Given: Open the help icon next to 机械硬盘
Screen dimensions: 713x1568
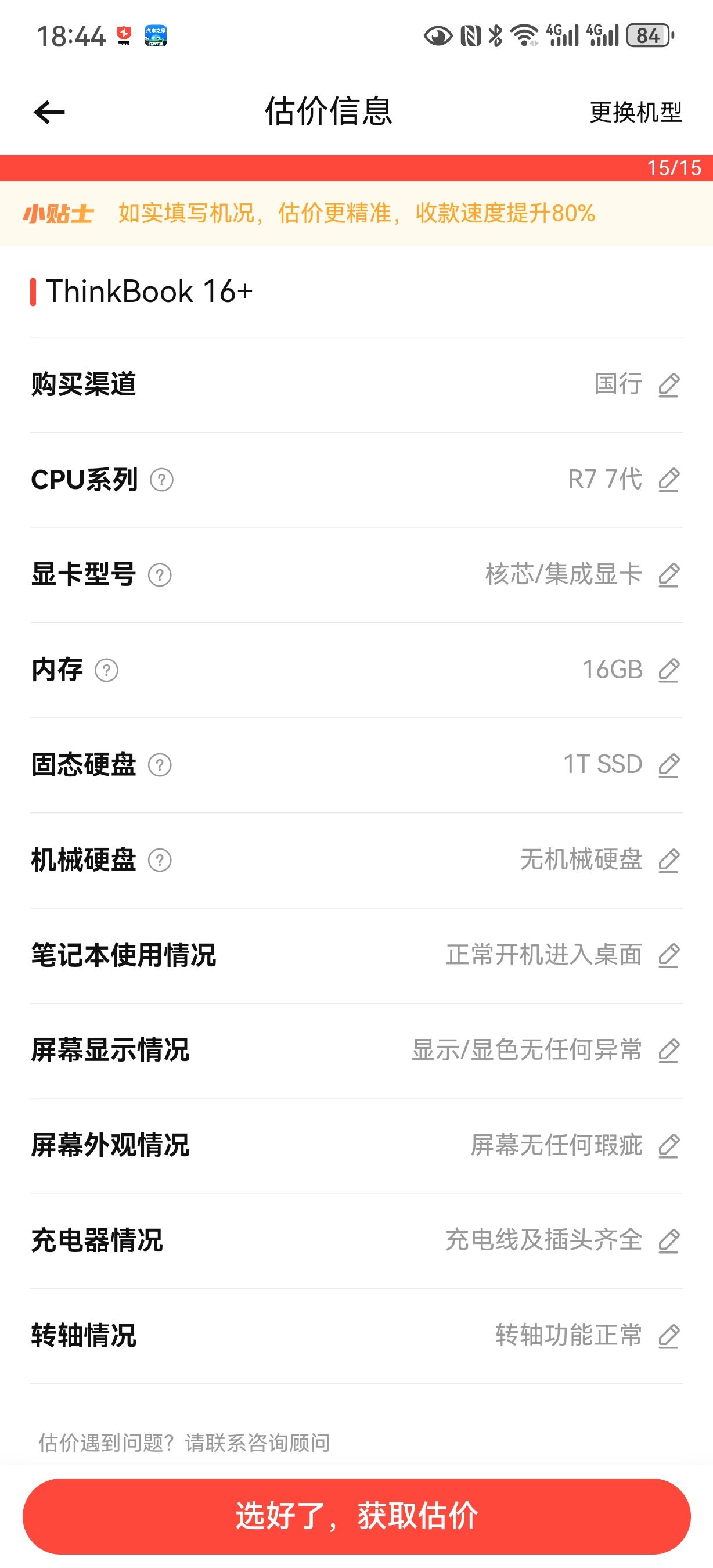Looking at the screenshot, I should click(x=160, y=860).
